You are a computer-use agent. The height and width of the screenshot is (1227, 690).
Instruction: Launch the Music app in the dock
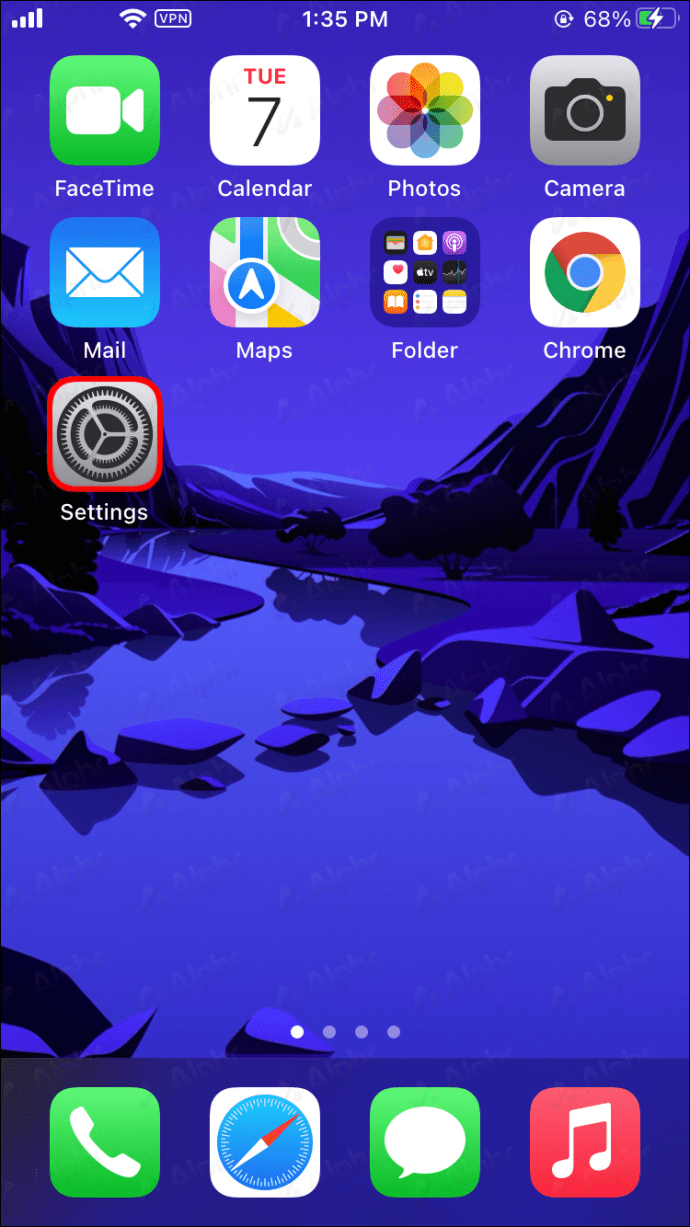[x=585, y=1142]
